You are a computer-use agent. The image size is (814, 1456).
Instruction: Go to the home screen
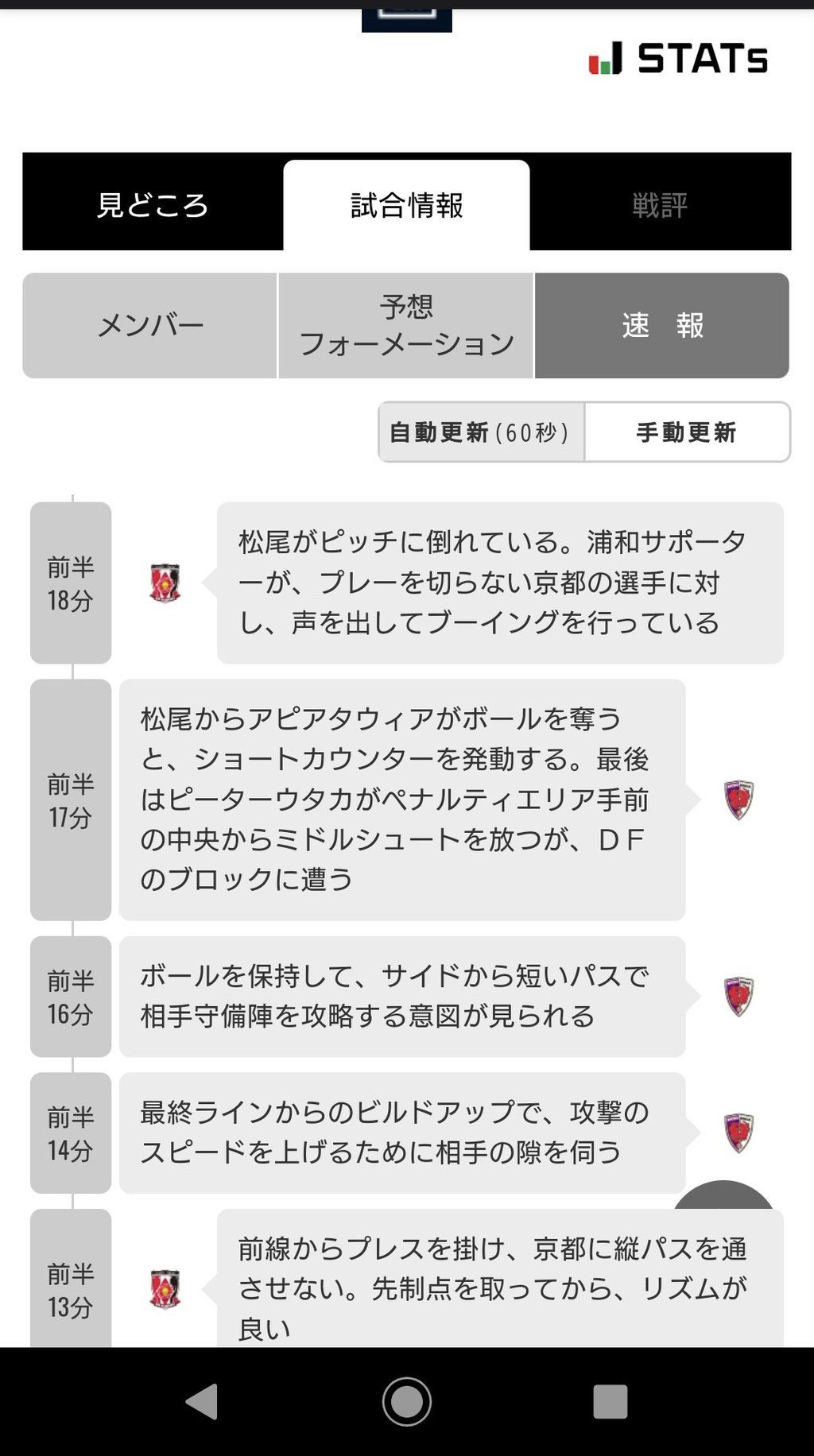click(x=407, y=1401)
